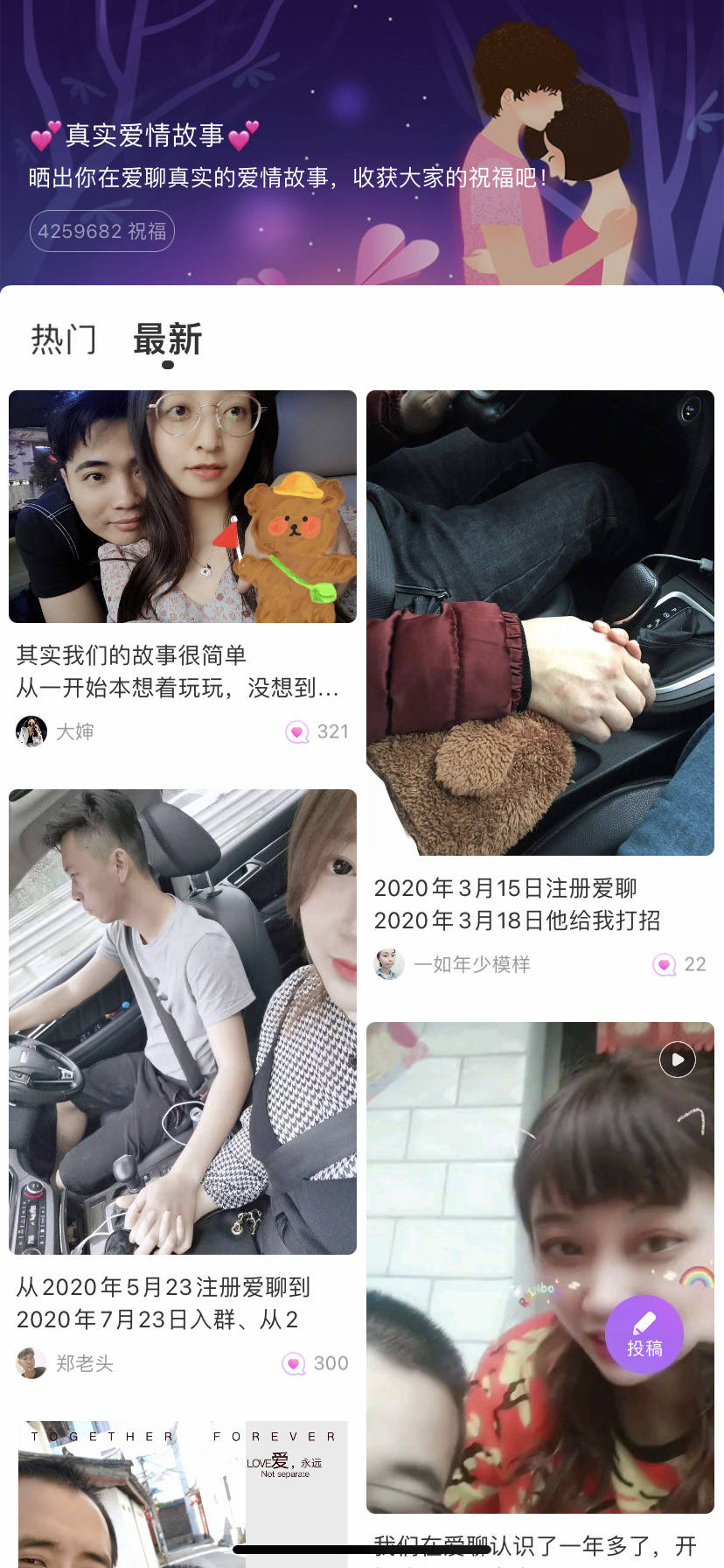Switch to the 热门 tab

point(64,339)
